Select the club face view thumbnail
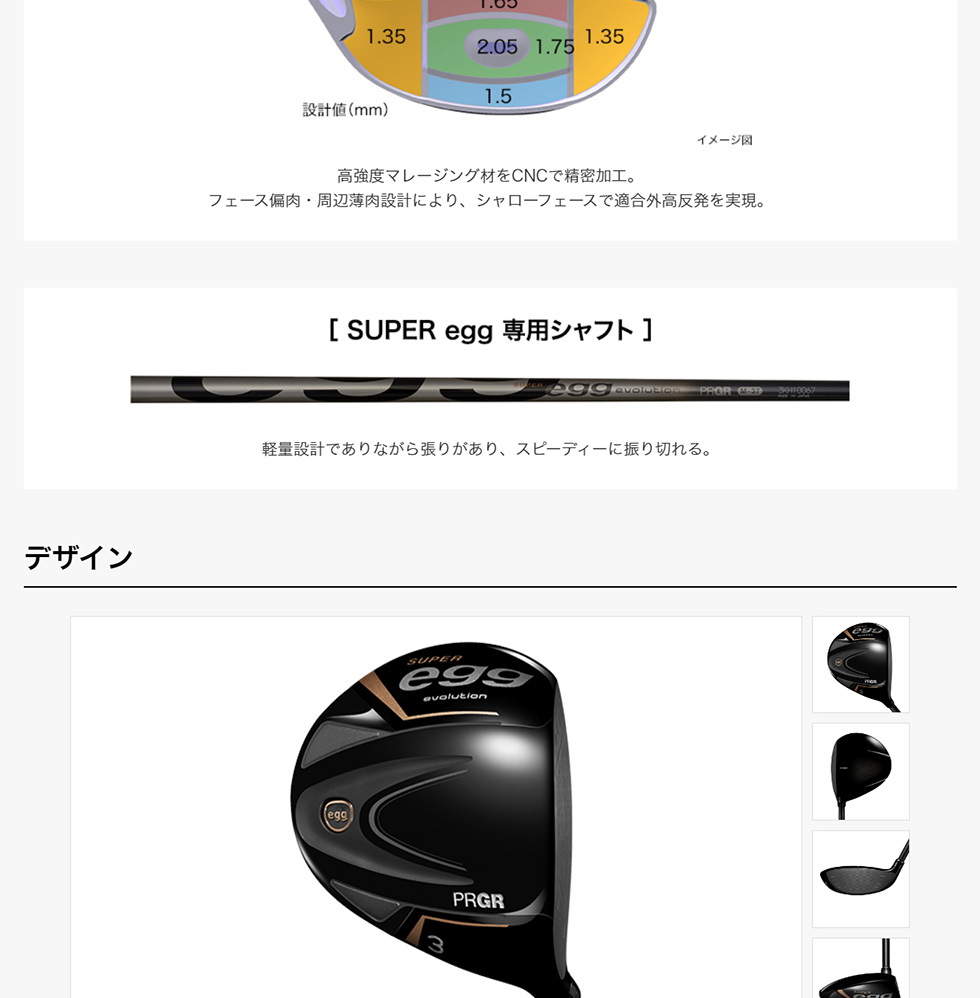 860,878
